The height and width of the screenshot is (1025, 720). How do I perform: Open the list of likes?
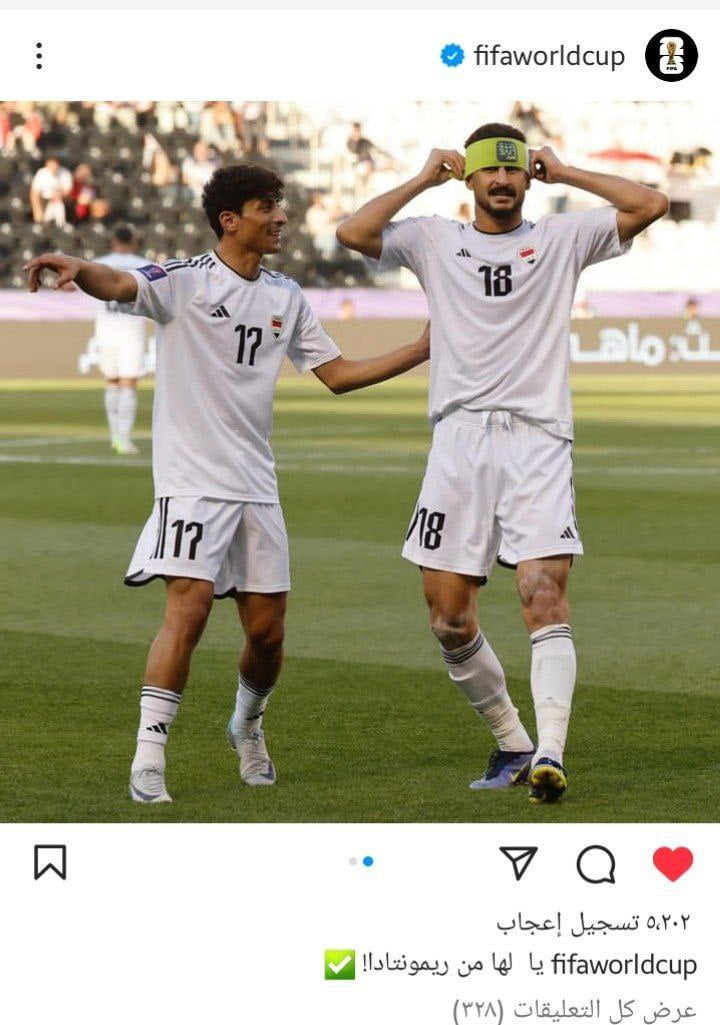click(596, 922)
